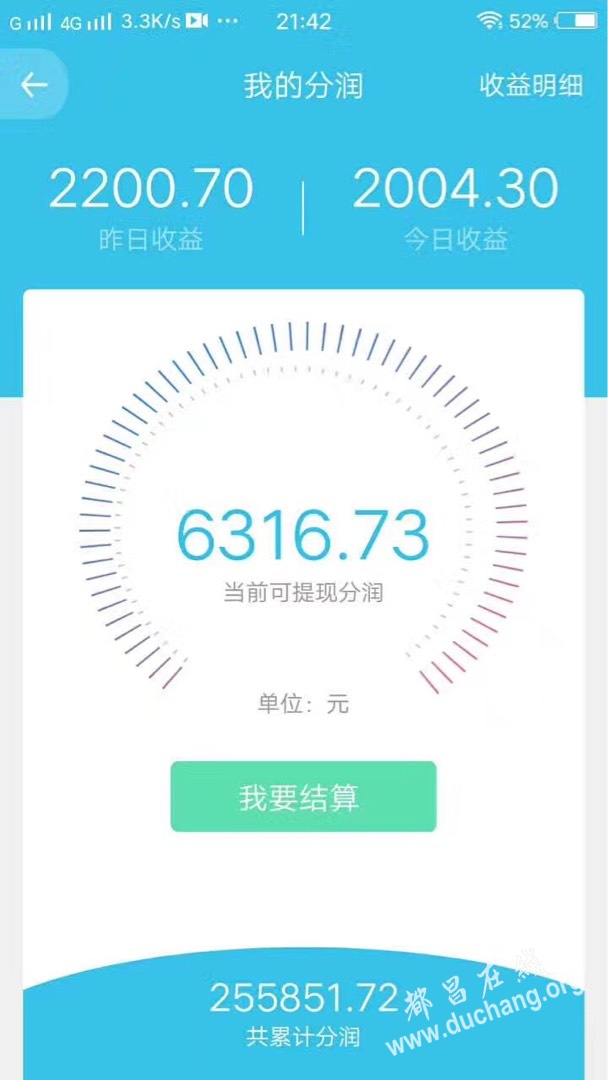608x1080 pixels.
Task: Tap the 我要结算 settle button
Action: 303,797
